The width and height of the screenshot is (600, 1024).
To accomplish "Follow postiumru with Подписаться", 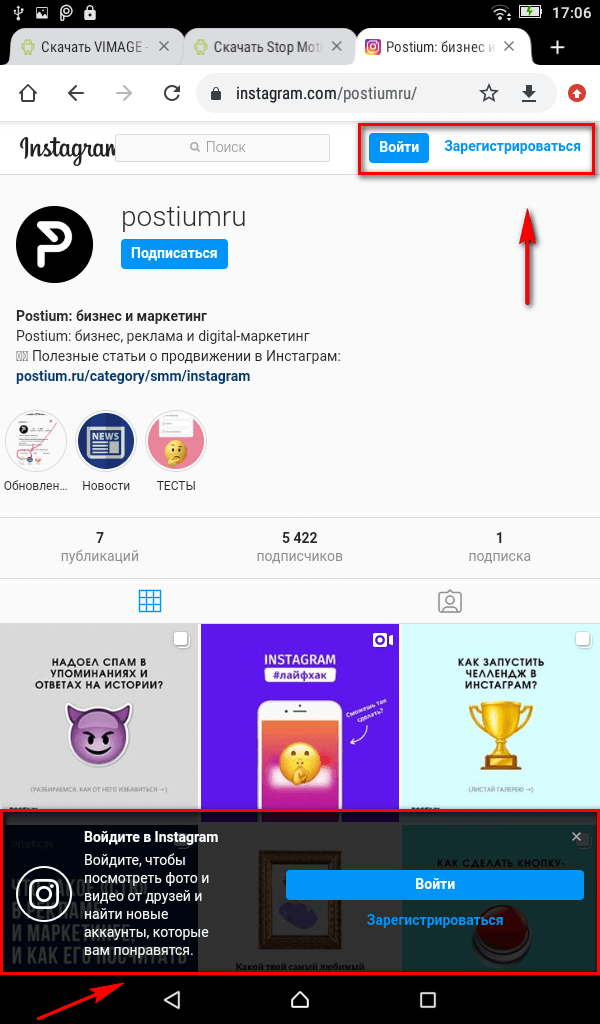I will pyautogui.click(x=174, y=253).
